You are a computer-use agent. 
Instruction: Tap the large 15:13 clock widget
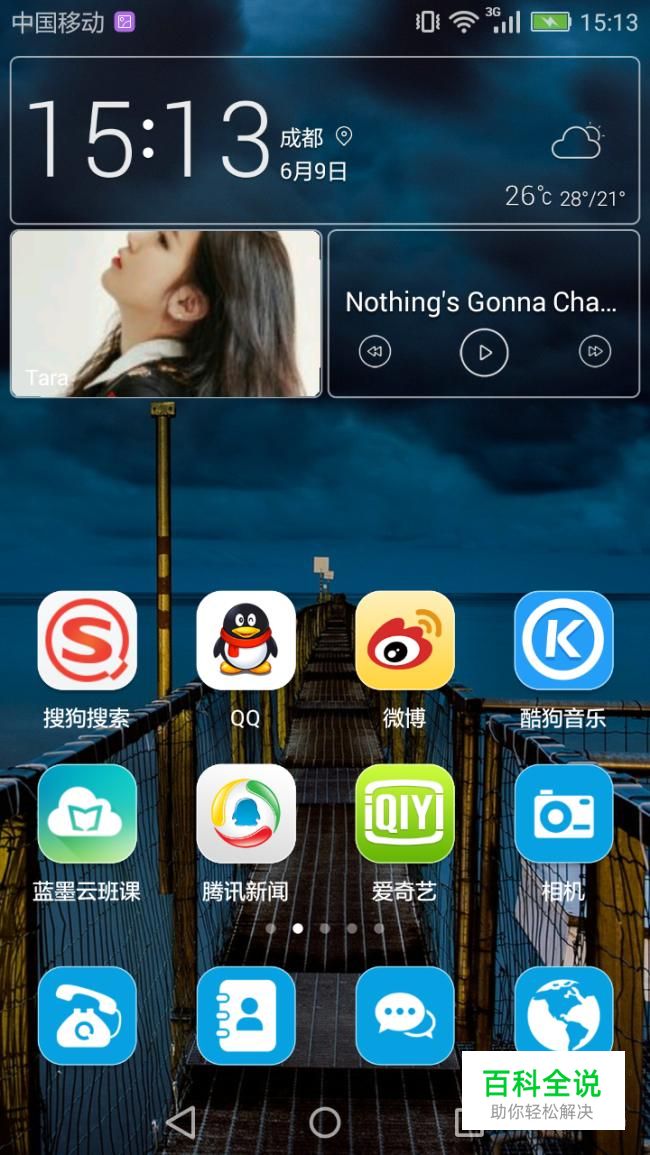coord(149,140)
